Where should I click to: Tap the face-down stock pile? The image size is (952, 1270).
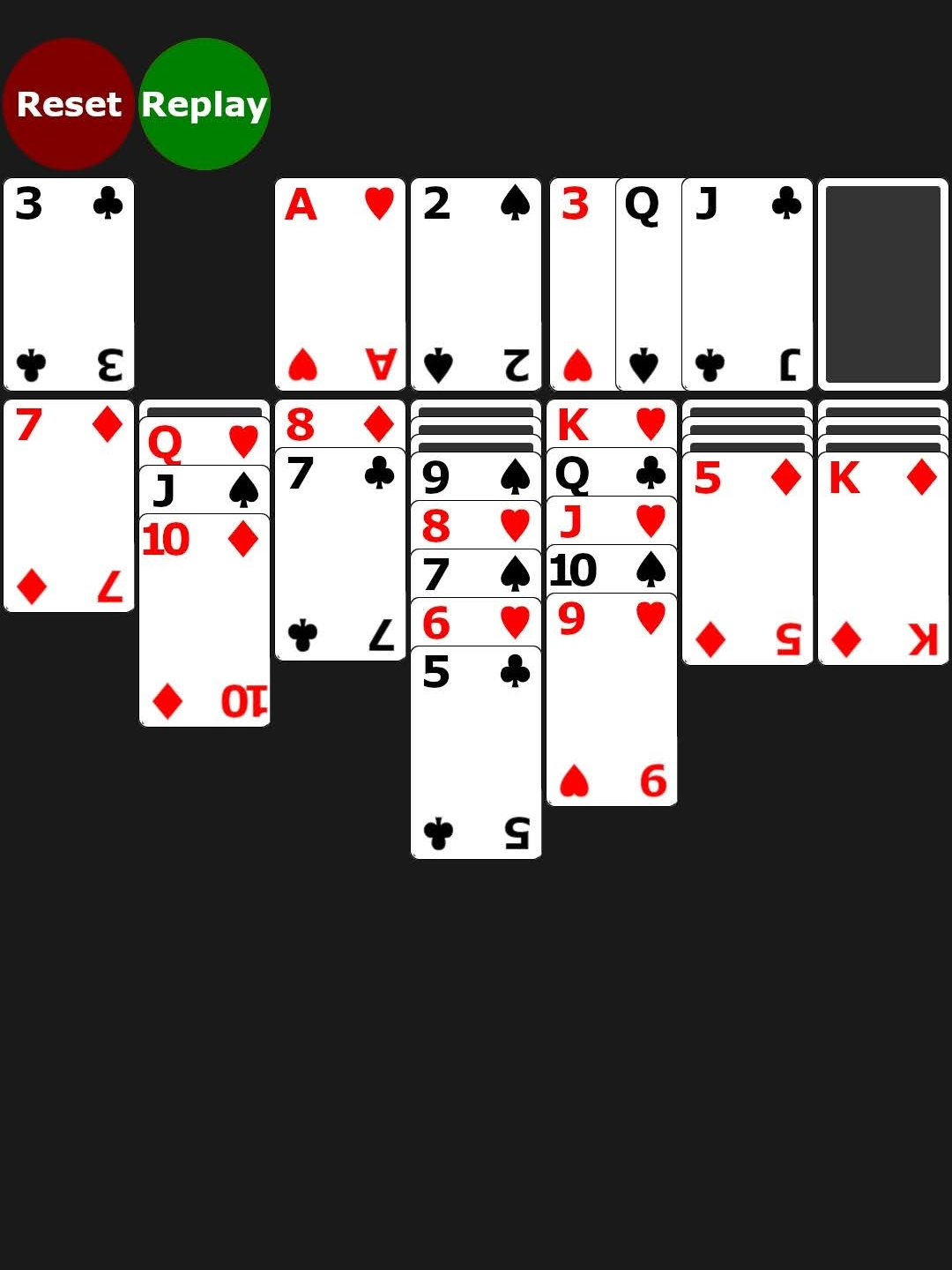click(882, 284)
